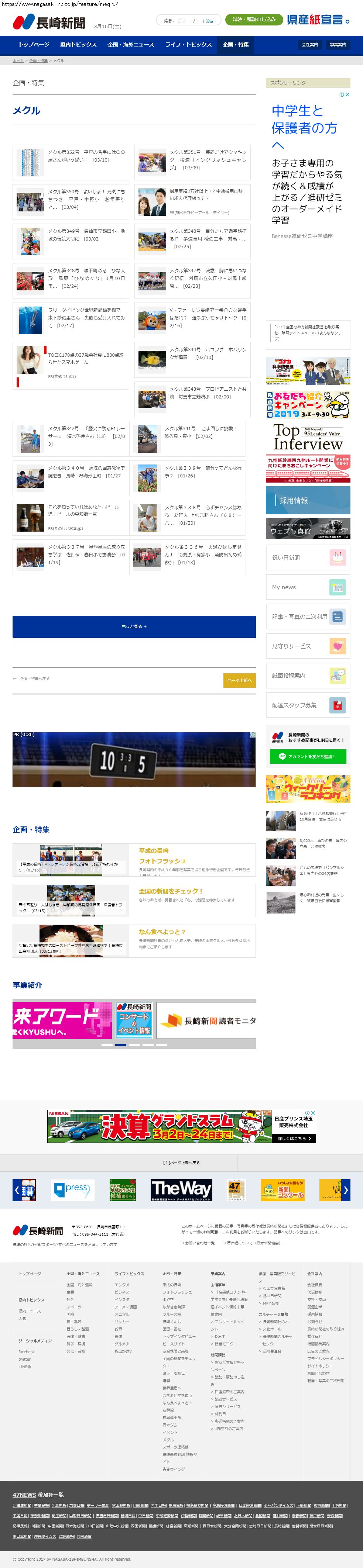This screenshot has height=1568, width=363.
Task: Tap LINE アカウントを友だち追加 button
Action: tap(307, 756)
